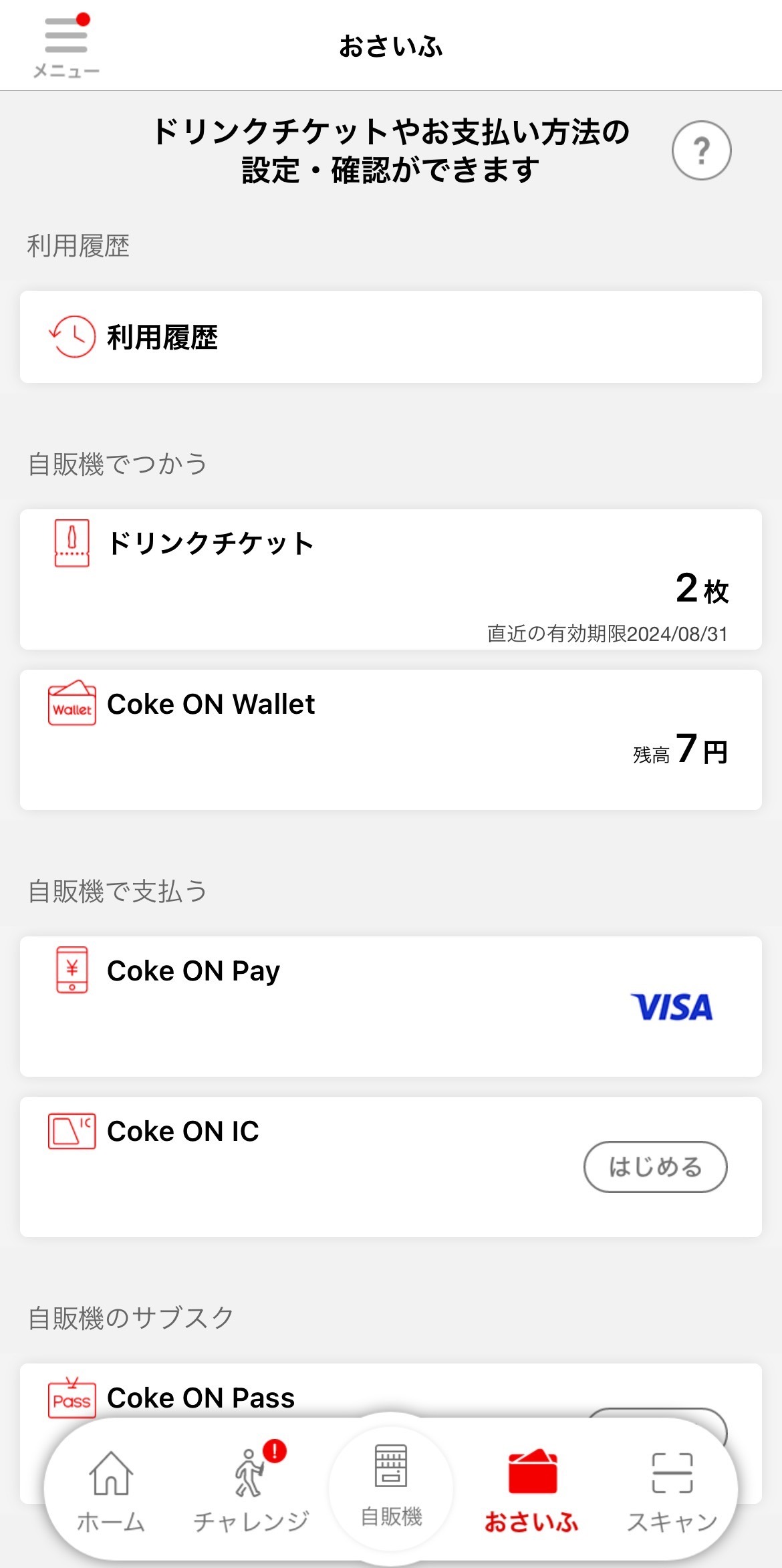Open the Coke ON Wallet card
This screenshot has width=782, height=1568.
pyautogui.click(x=390, y=739)
